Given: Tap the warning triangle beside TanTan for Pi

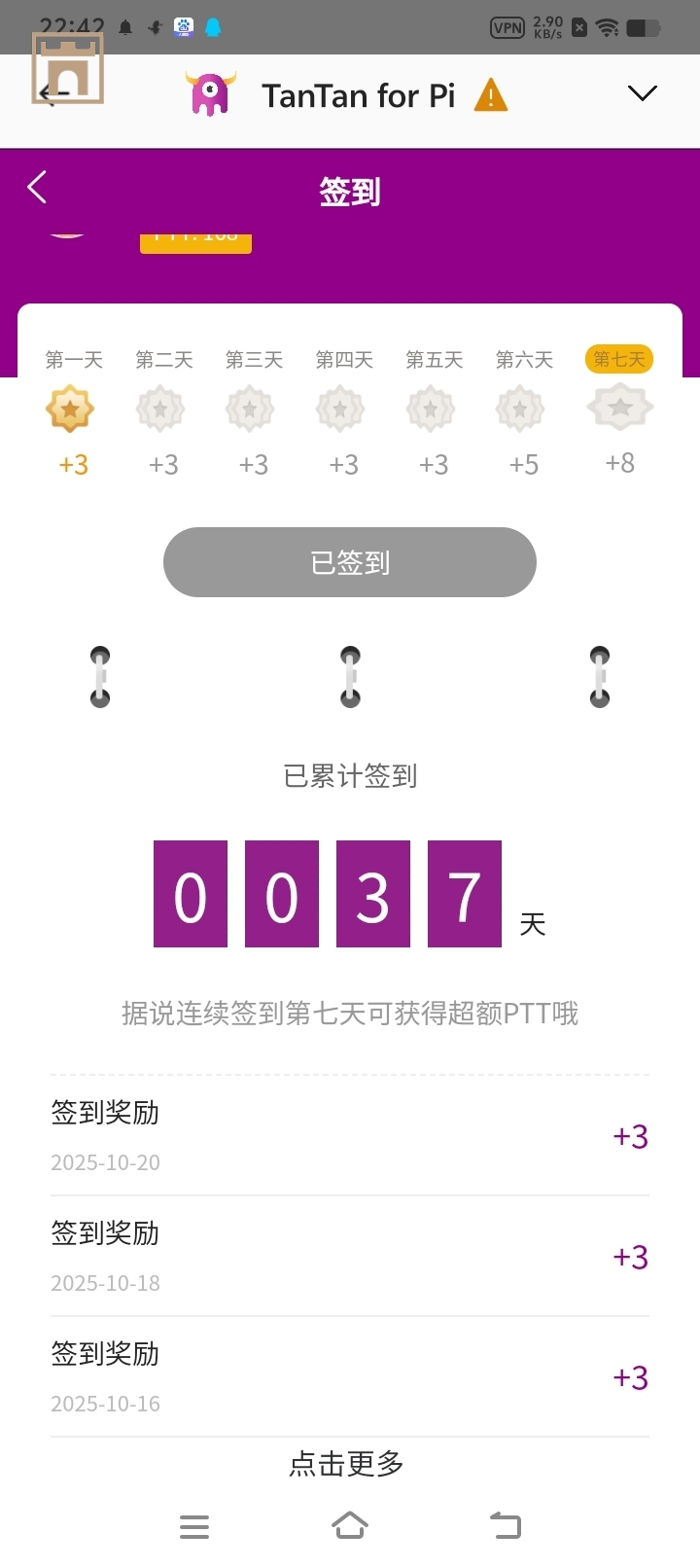Looking at the screenshot, I should [491, 95].
